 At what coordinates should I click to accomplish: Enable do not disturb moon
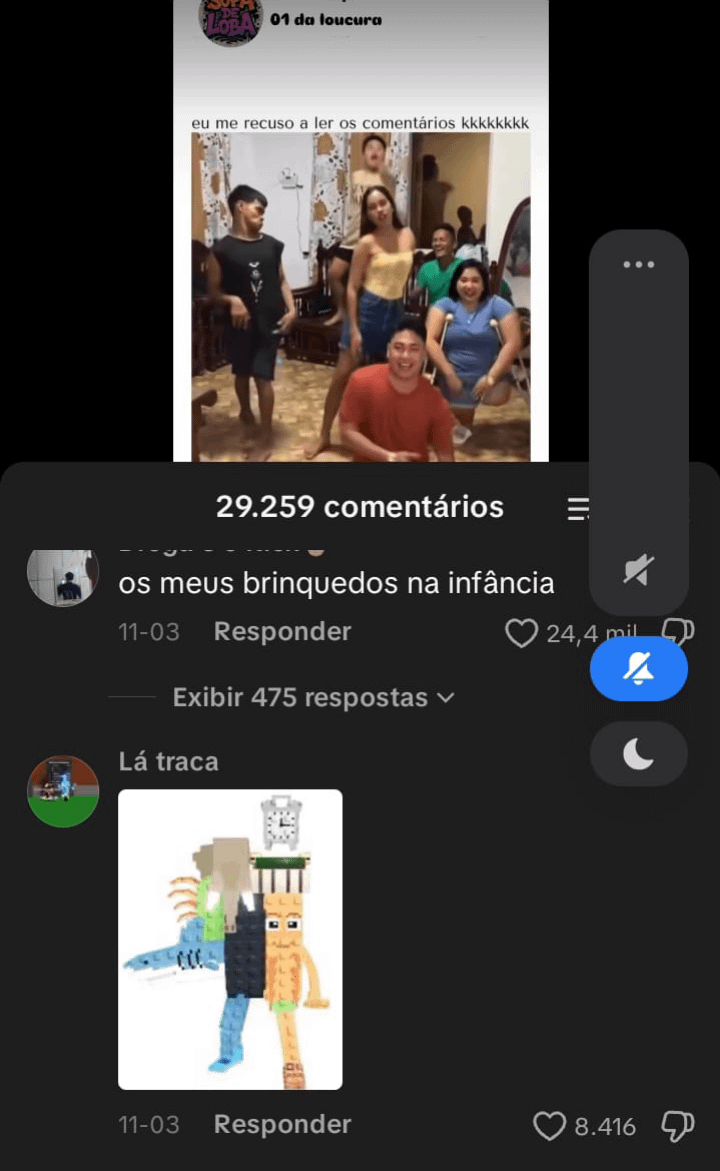pyautogui.click(x=638, y=754)
